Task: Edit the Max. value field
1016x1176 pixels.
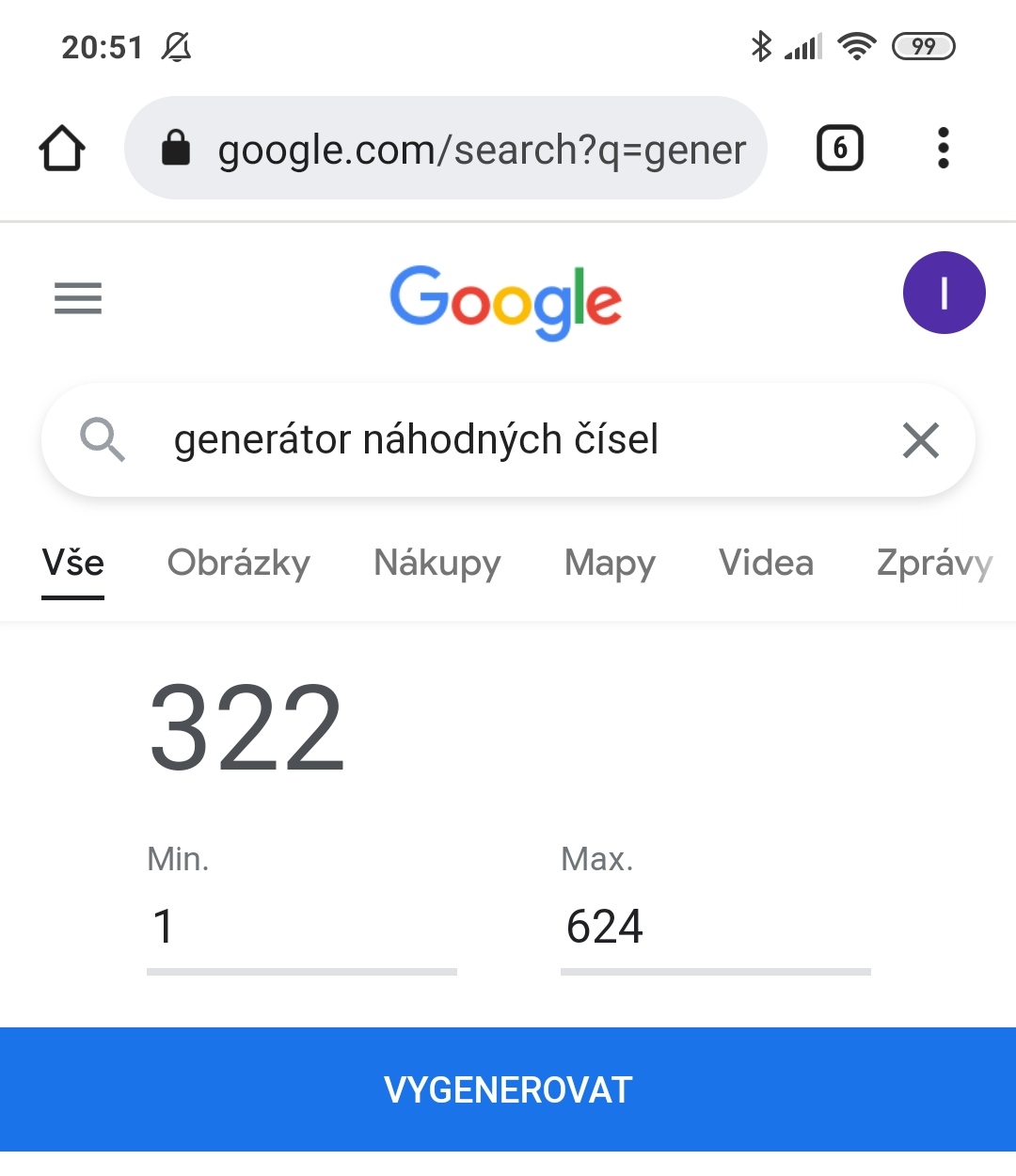Action: click(x=715, y=927)
